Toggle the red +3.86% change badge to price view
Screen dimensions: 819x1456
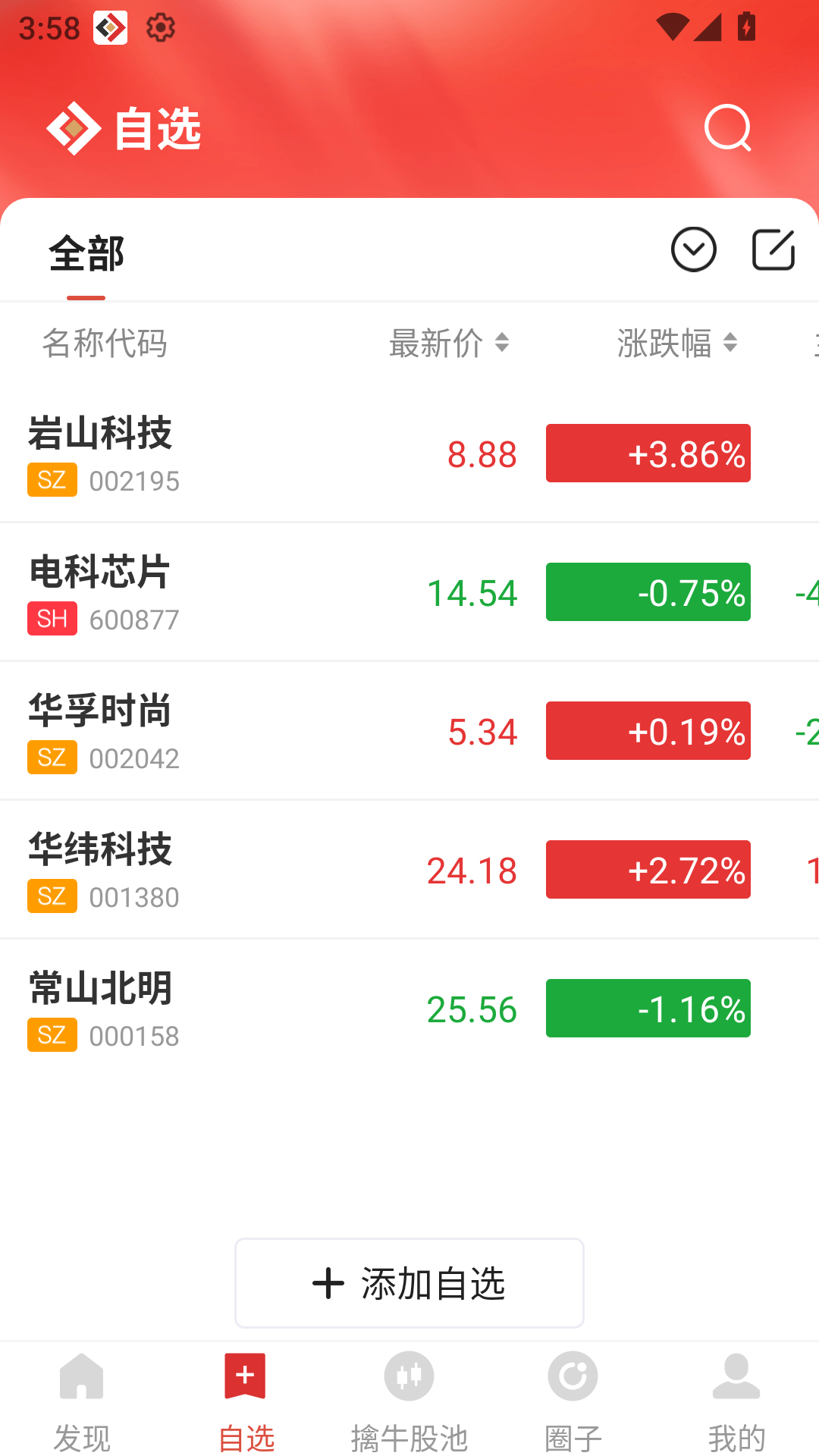(x=648, y=453)
